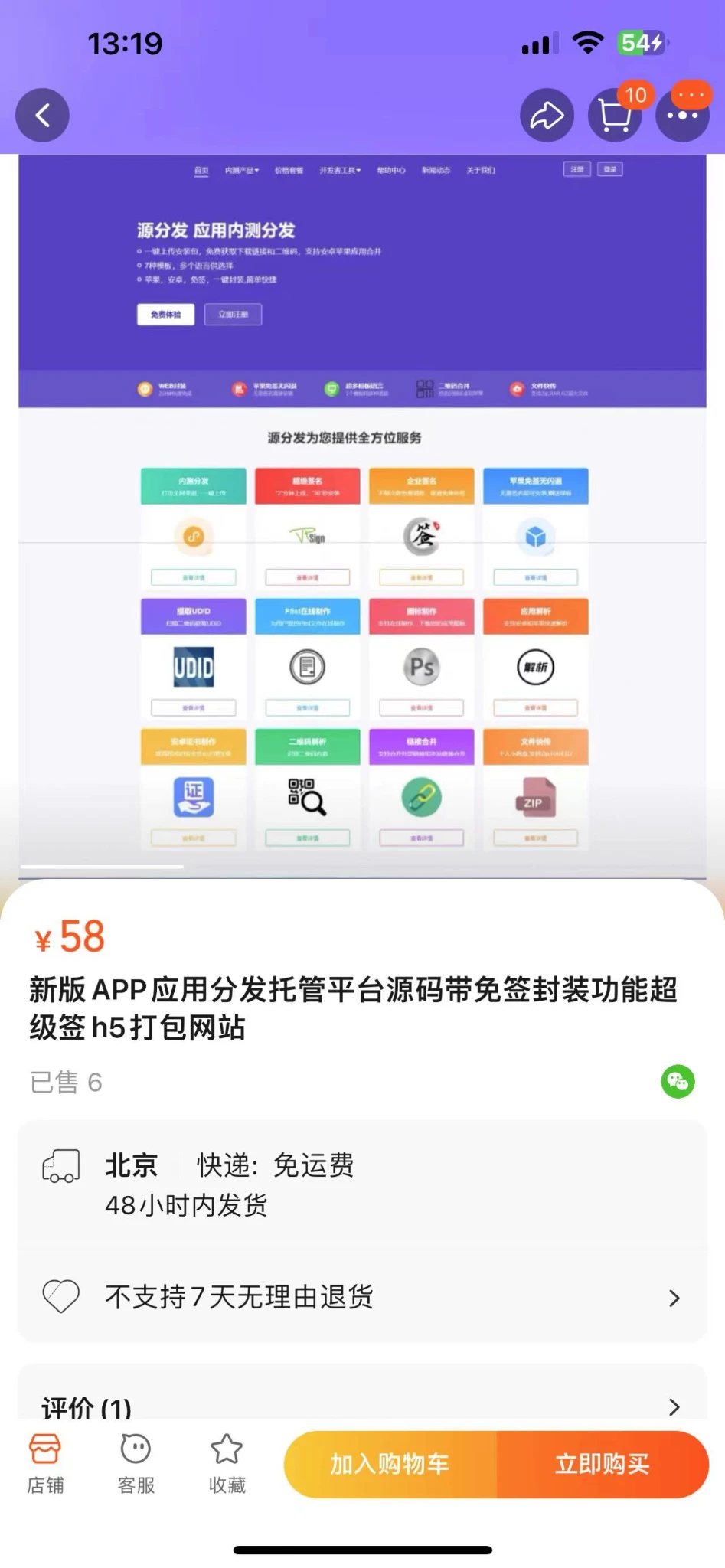Add this item to 收藏 favorites
This screenshot has height=1568, width=725.
tap(227, 1464)
